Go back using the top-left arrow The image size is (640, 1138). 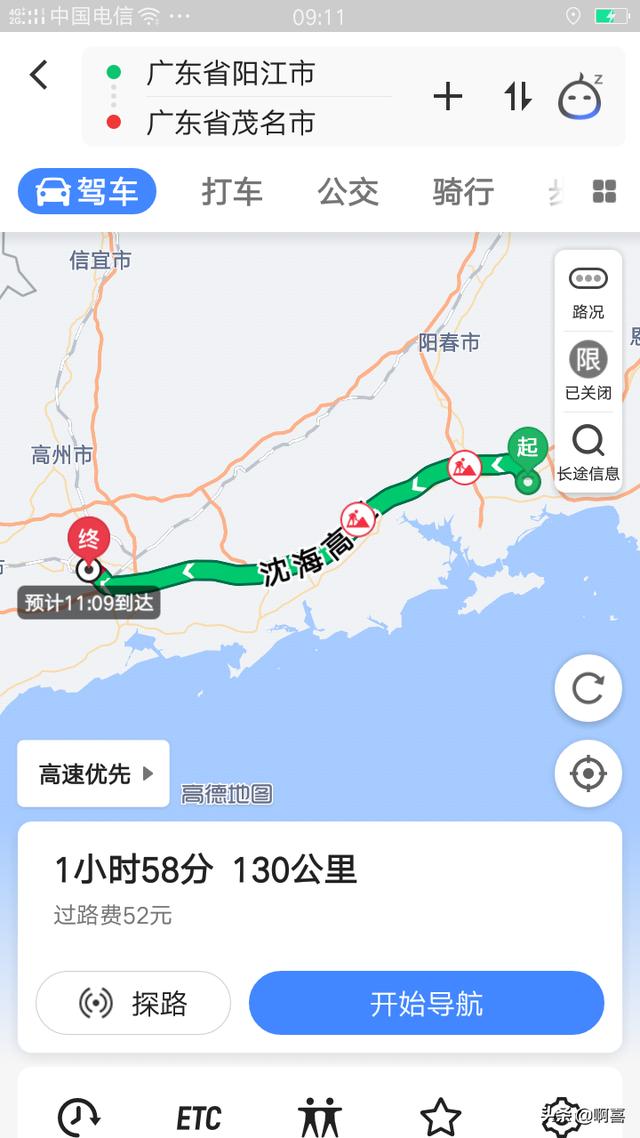point(38,75)
